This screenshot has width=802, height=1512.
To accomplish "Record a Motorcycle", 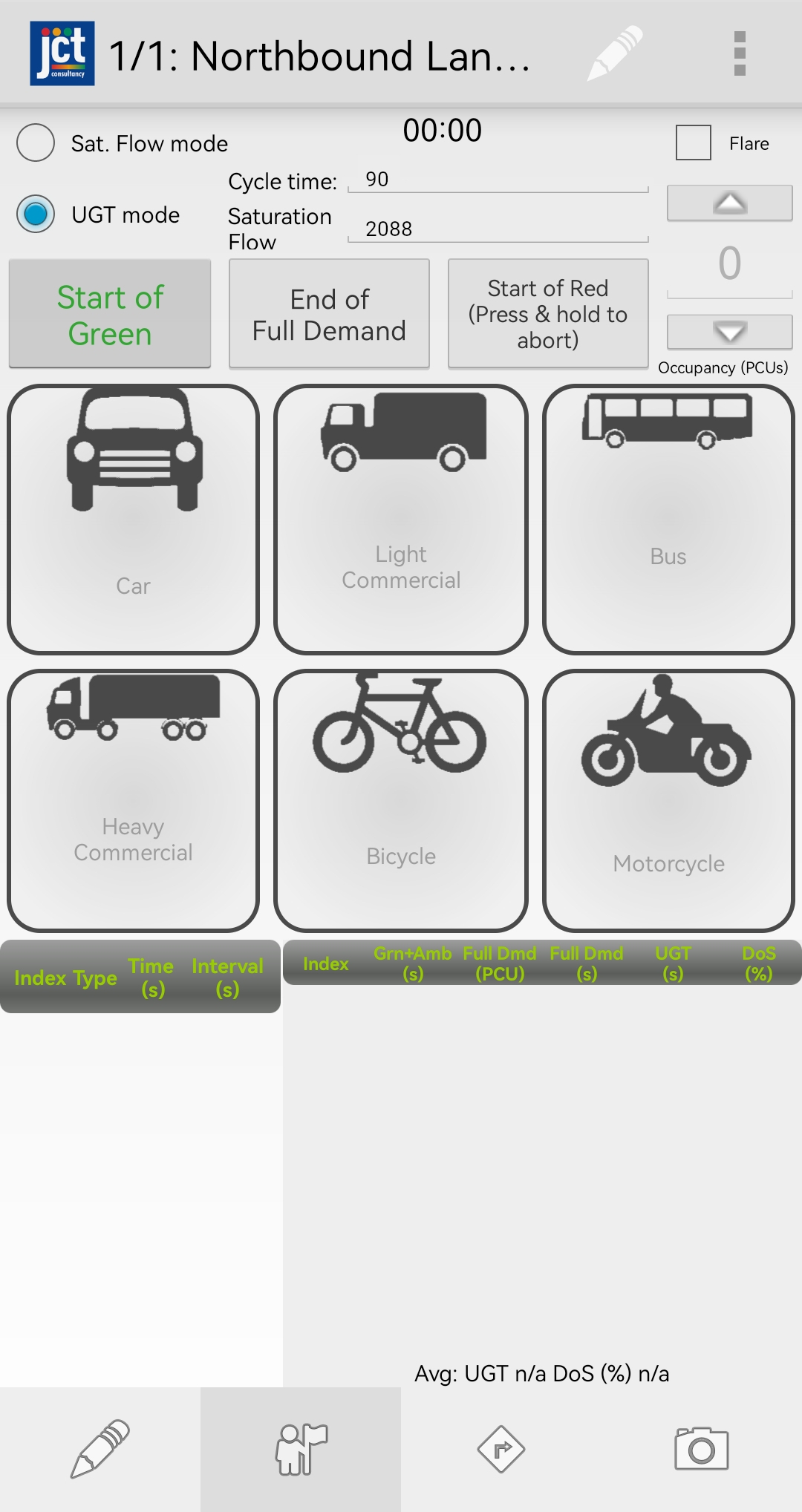I will 668,801.
